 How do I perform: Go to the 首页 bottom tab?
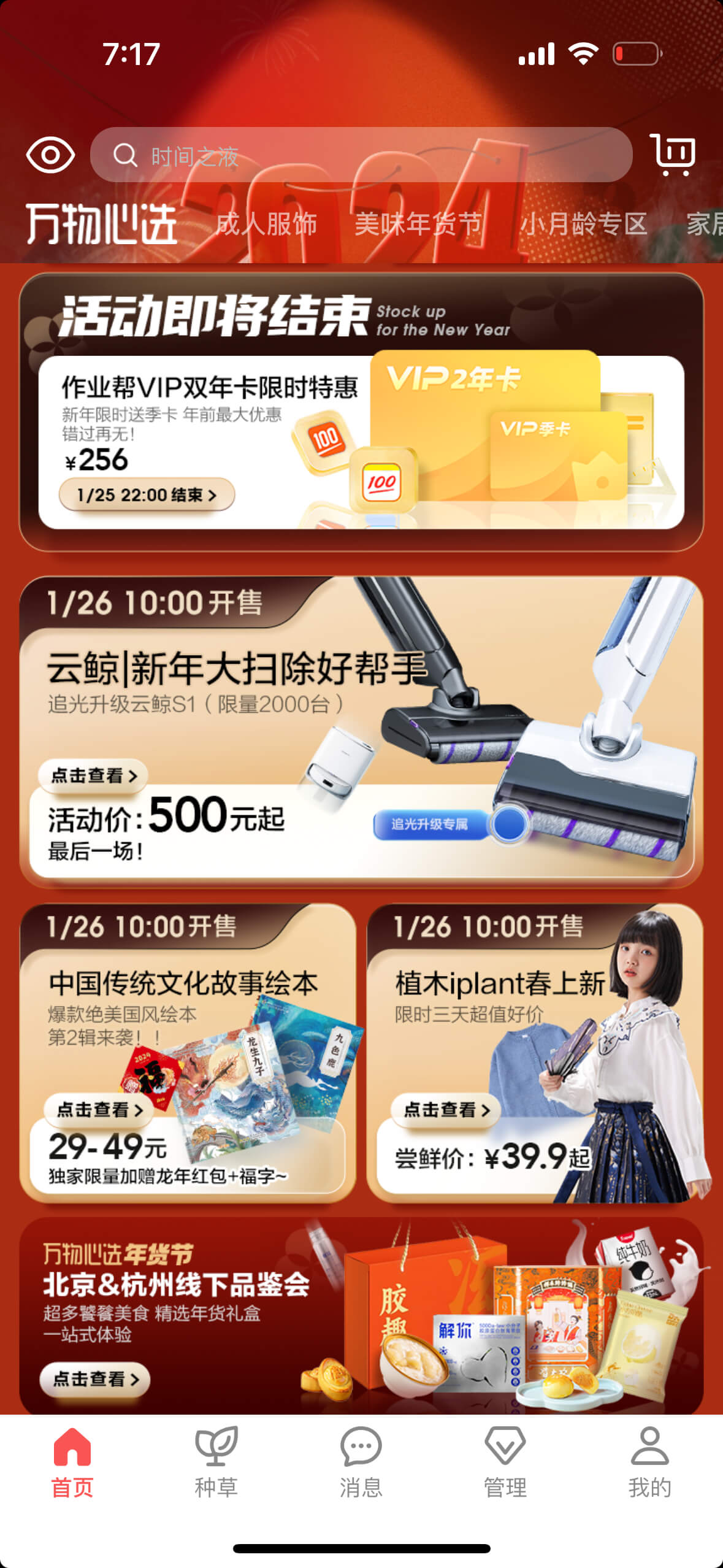[x=72, y=1463]
